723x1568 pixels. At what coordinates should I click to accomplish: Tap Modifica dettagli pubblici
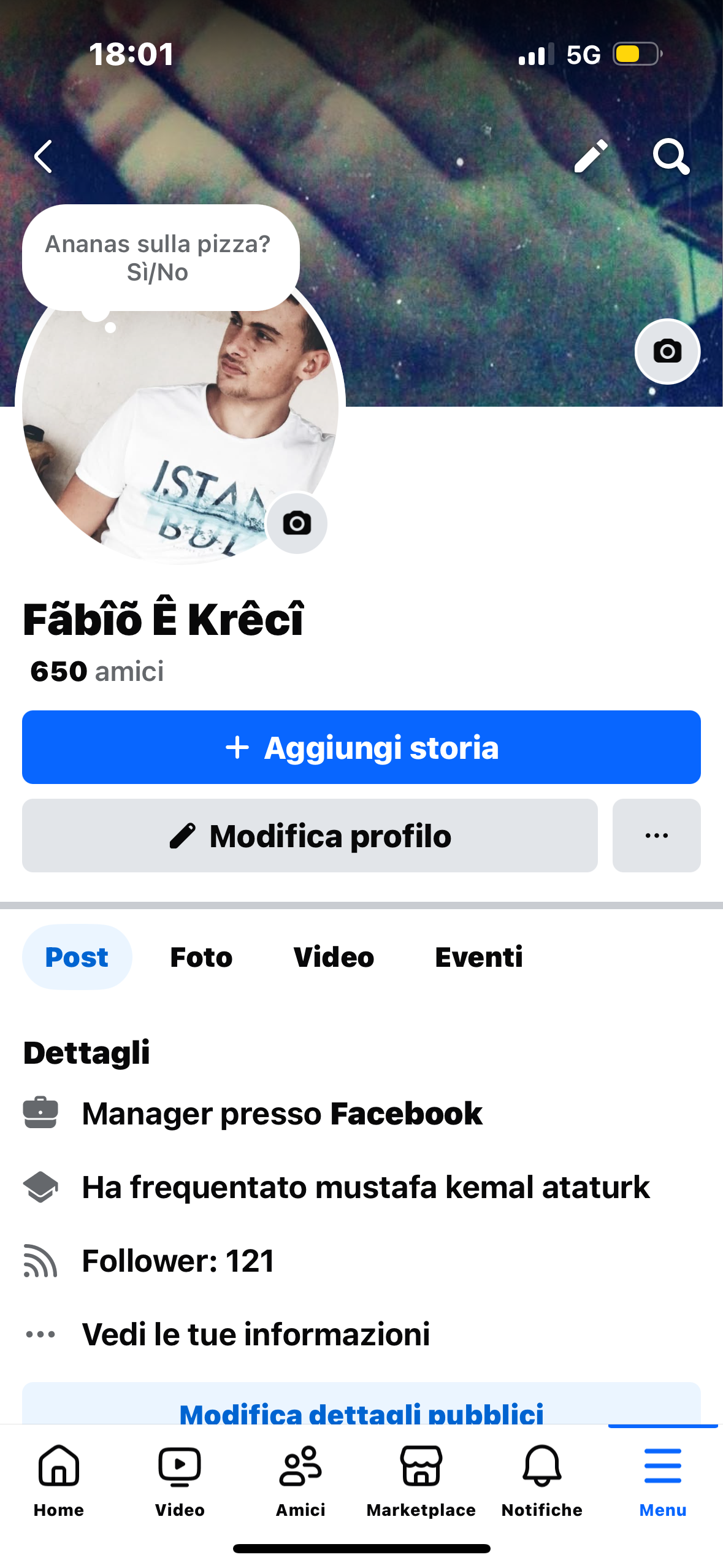tap(361, 1406)
